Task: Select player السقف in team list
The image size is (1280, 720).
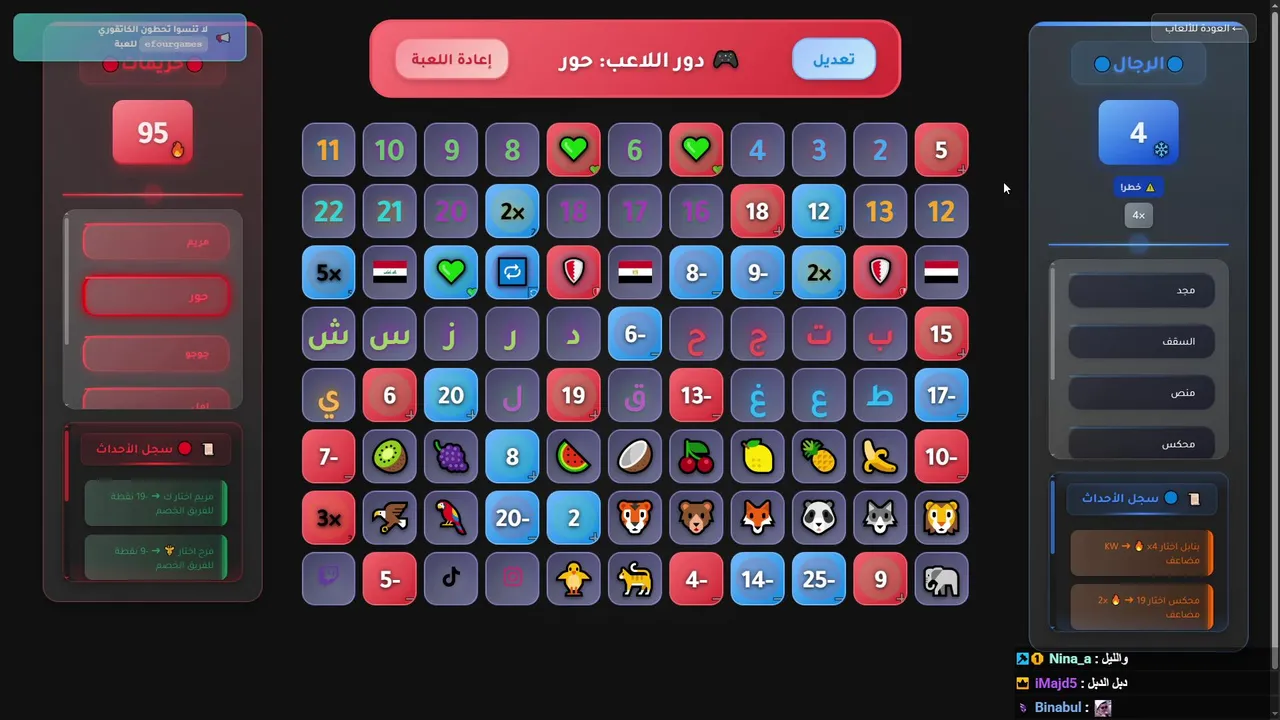Action: (1141, 341)
